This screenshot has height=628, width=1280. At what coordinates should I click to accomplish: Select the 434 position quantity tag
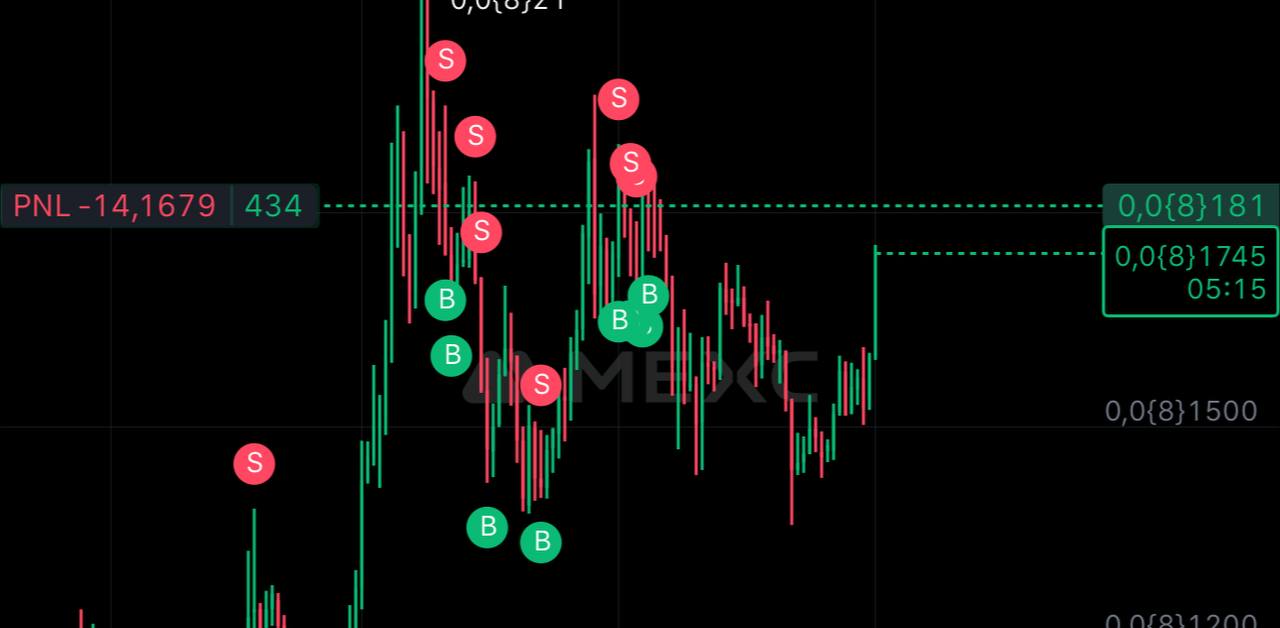pyautogui.click(x=274, y=206)
